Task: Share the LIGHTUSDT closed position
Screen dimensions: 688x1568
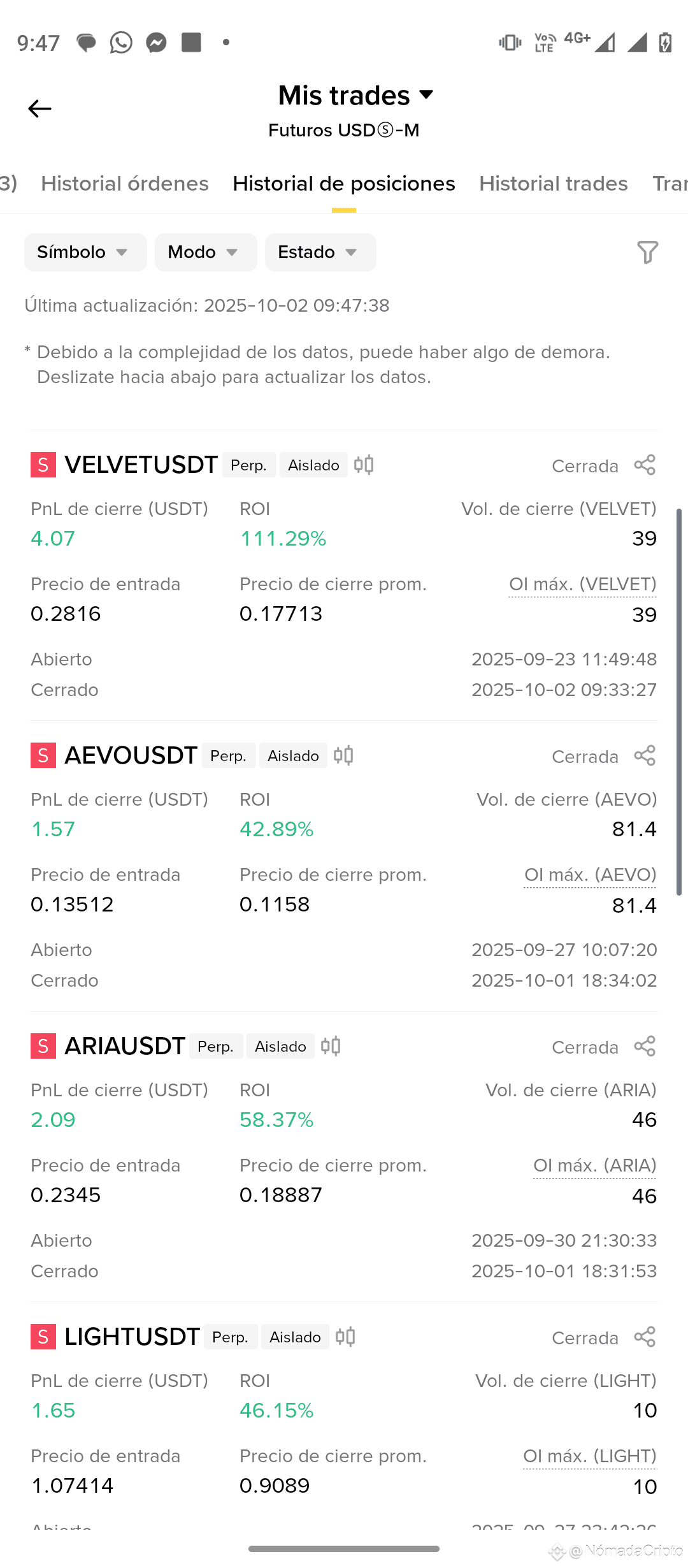Action: pyautogui.click(x=645, y=1337)
